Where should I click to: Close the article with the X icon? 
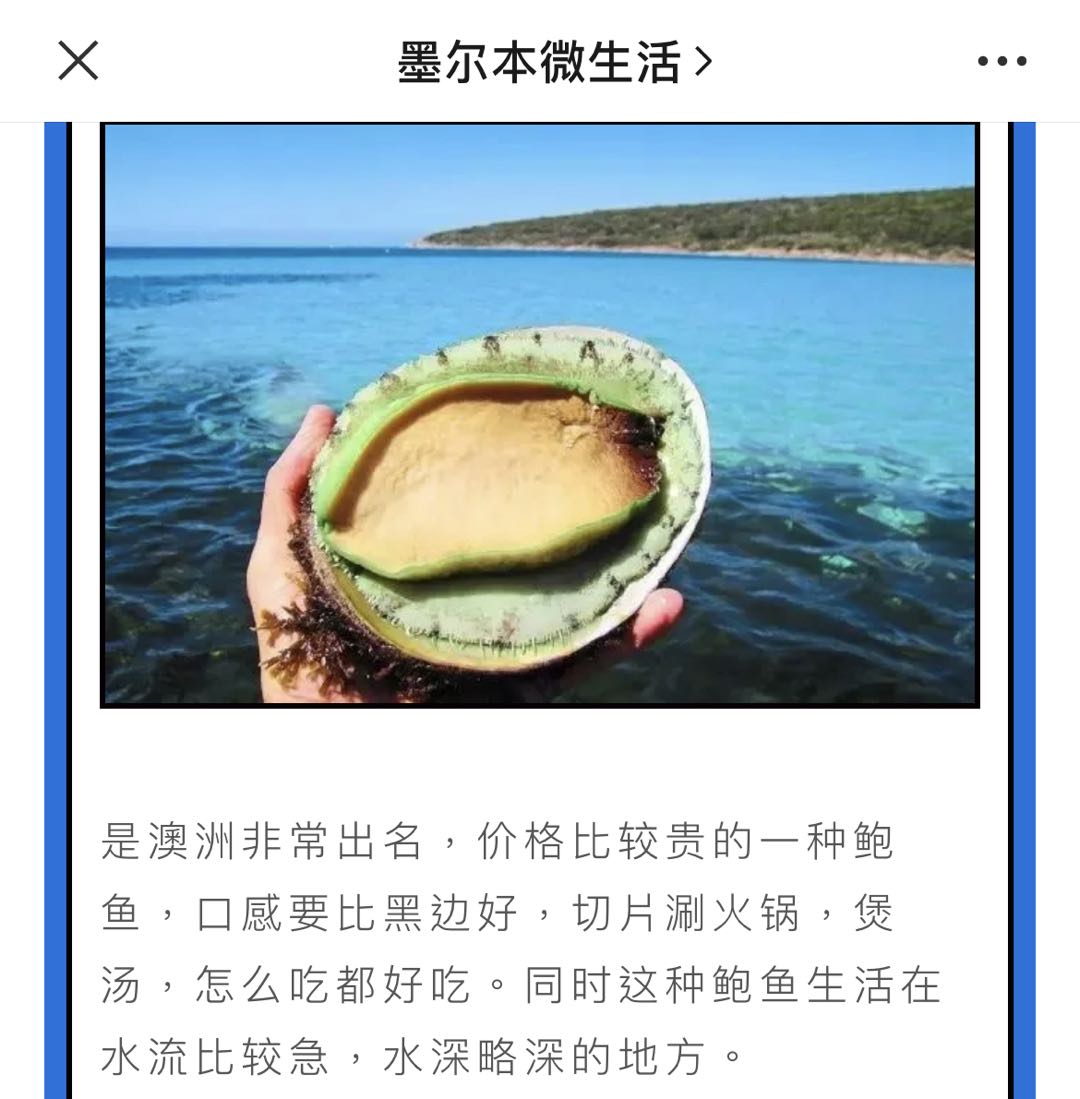point(78,61)
